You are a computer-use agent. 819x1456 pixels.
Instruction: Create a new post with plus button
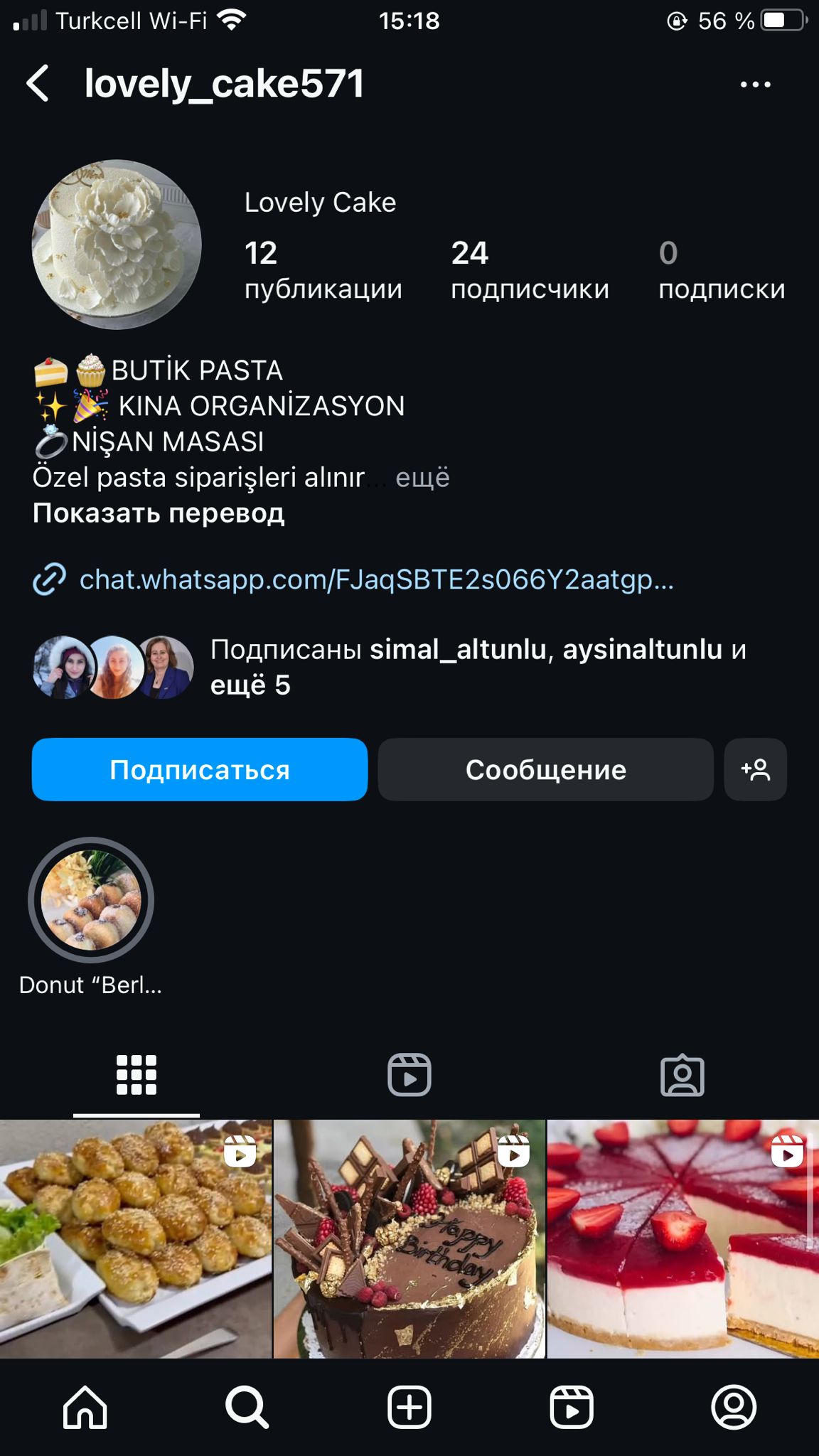click(x=409, y=1407)
